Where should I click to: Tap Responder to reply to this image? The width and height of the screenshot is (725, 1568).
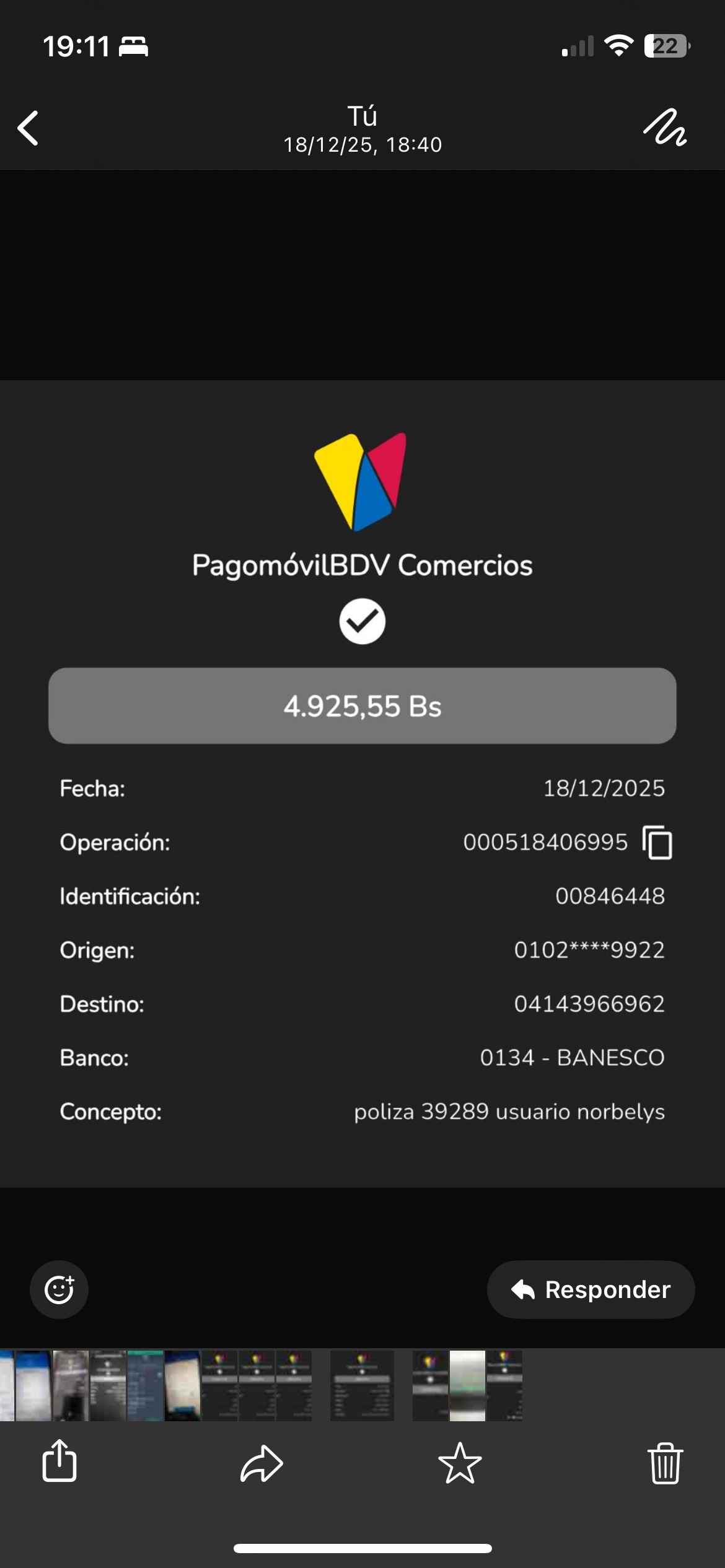pos(591,1289)
